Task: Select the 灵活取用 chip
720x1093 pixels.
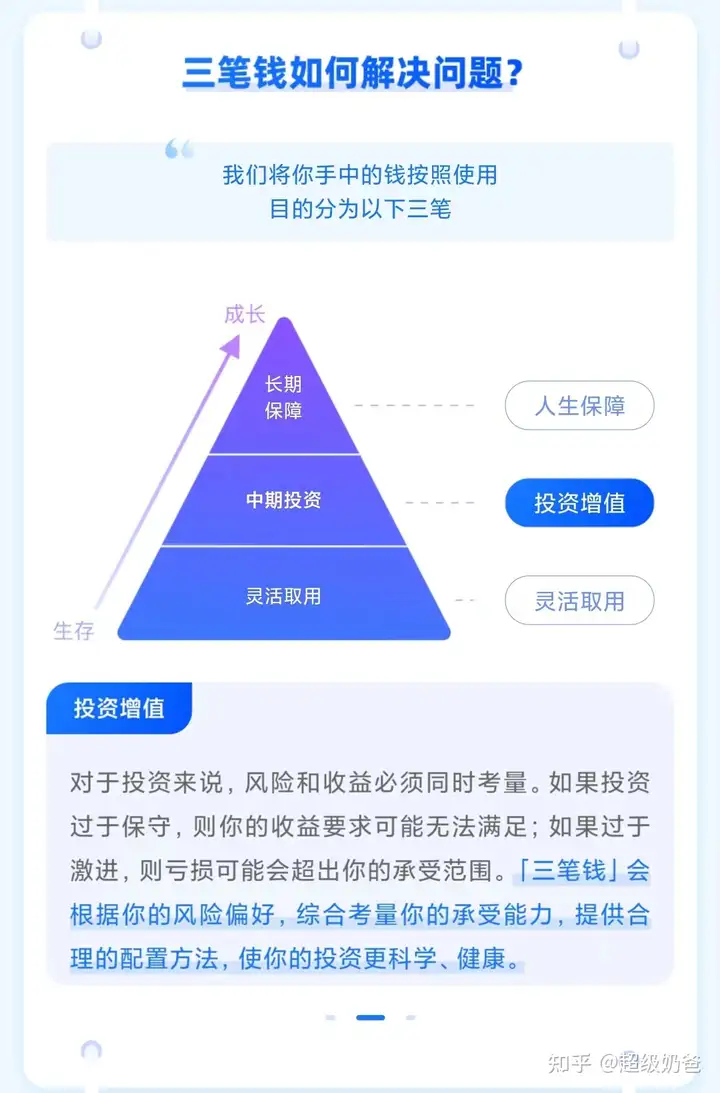Action: 579,601
